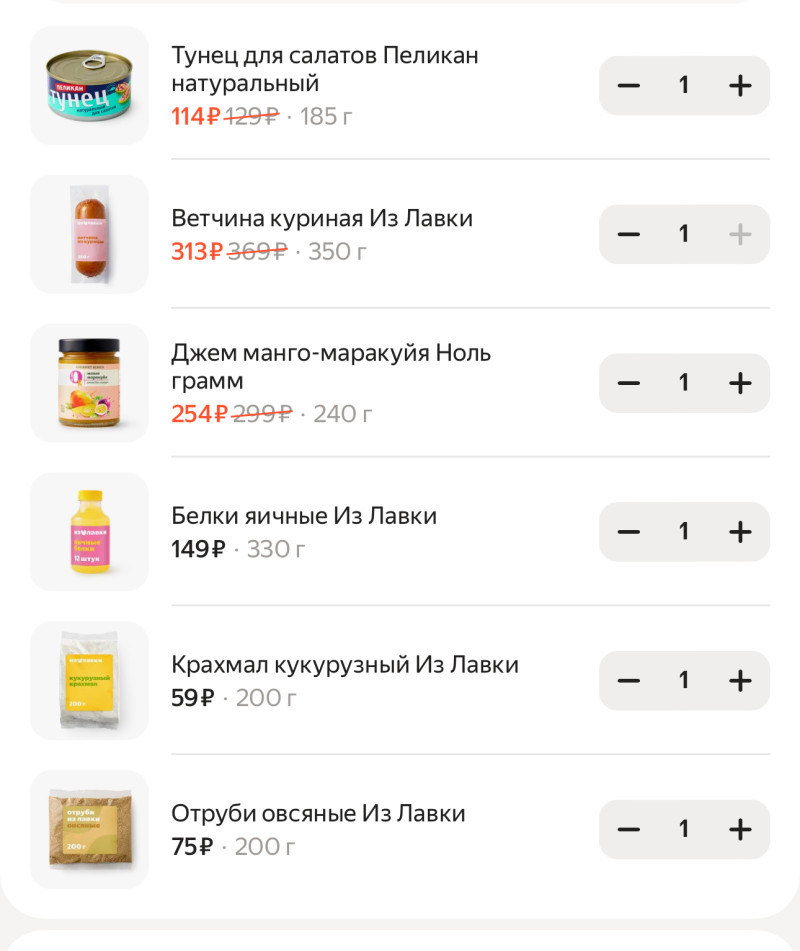800x951 pixels.
Task: Decrease quantity of Белки яичные Из Лавки
Action: click(x=628, y=531)
